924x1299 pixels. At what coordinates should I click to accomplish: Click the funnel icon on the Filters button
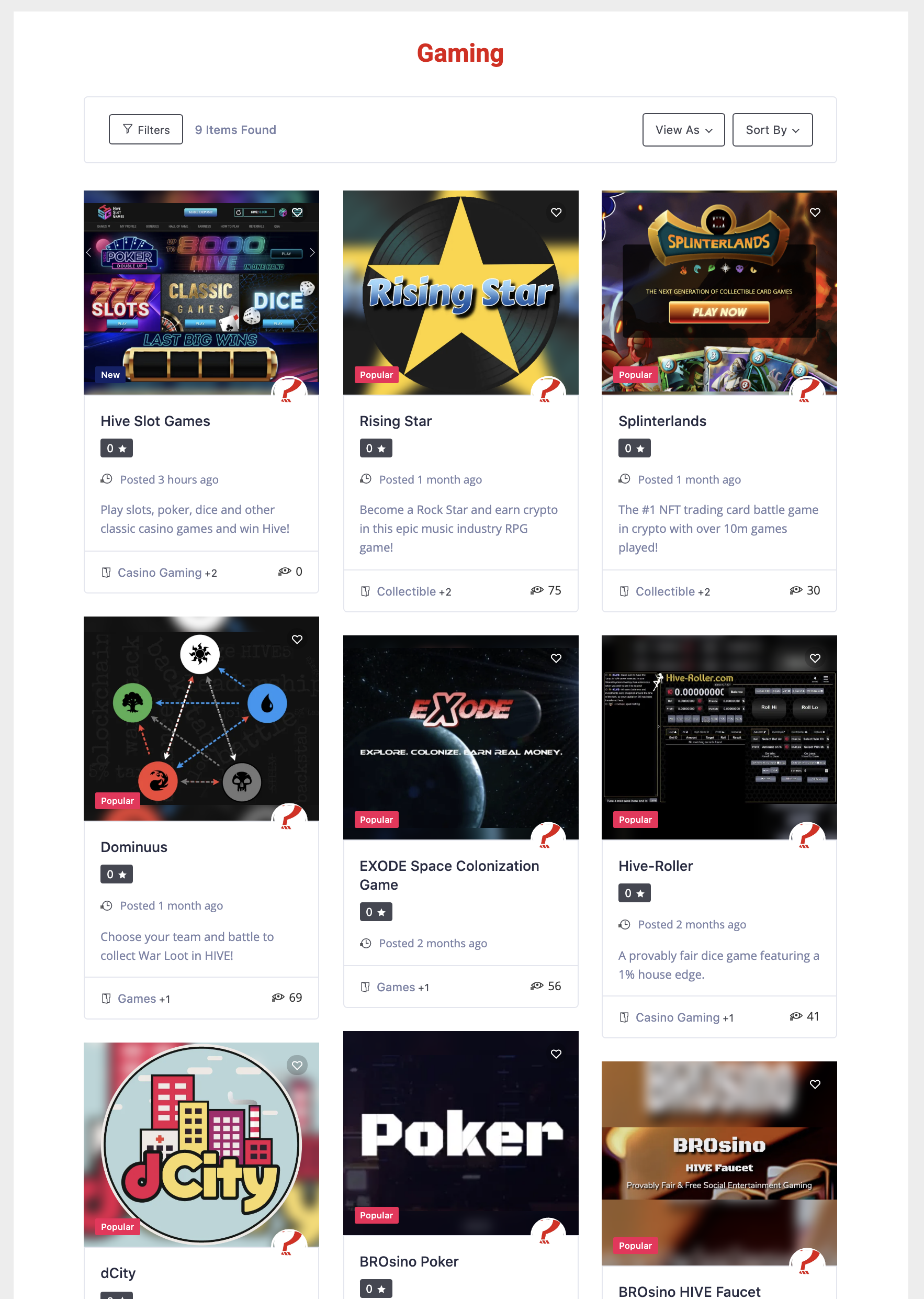point(128,129)
